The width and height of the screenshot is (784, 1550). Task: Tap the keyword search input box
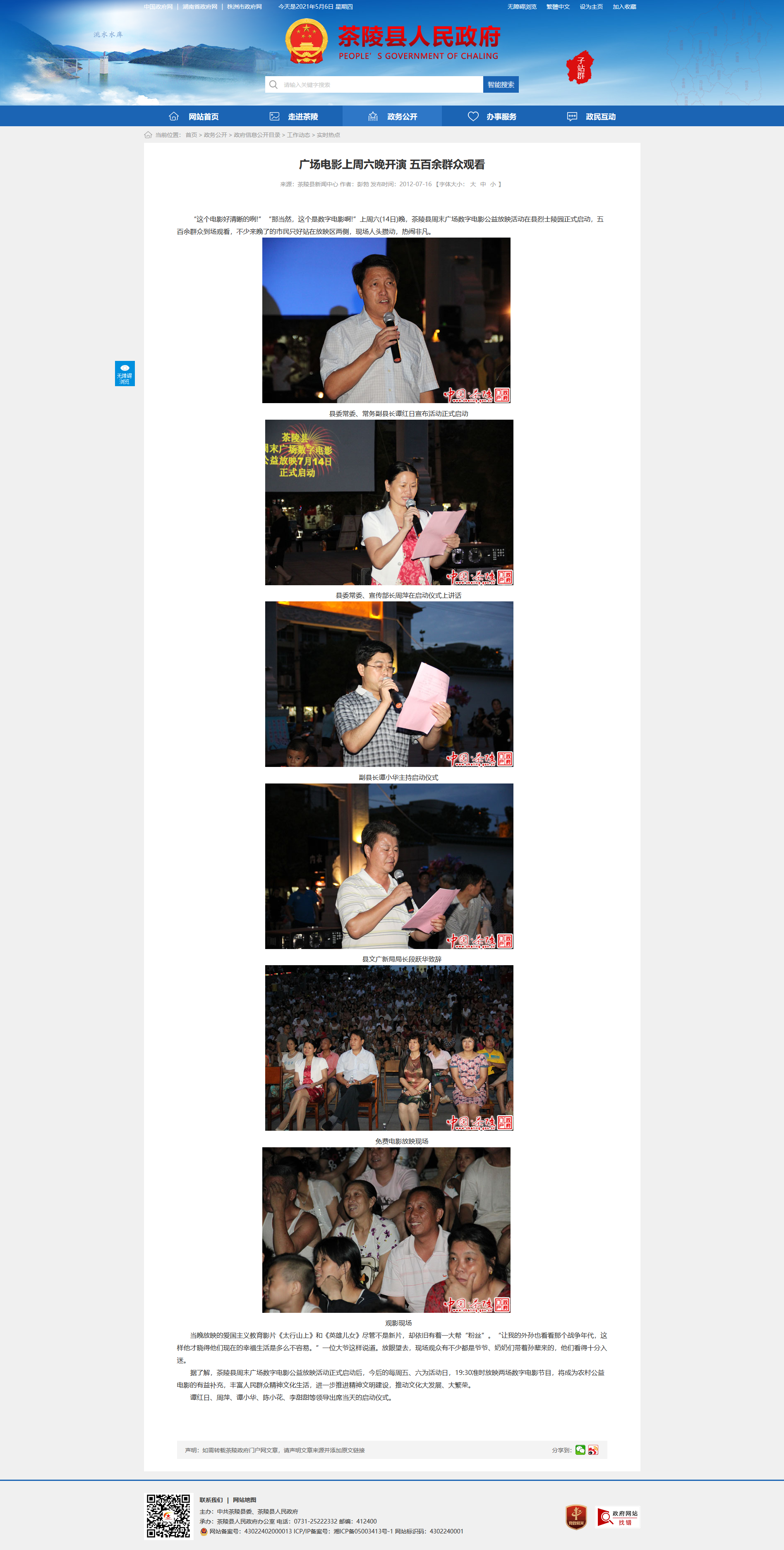(374, 85)
